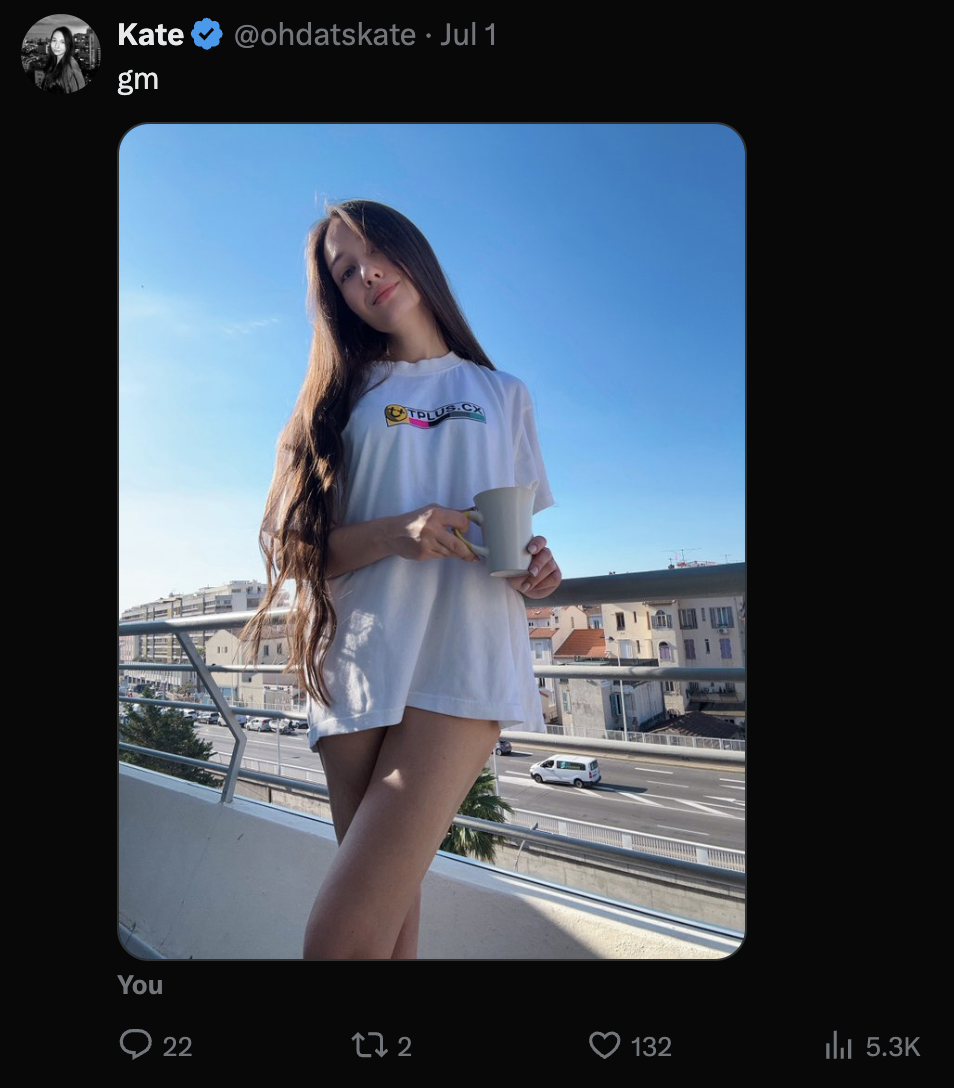Viewport: 954px width, 1088px height.
Task: Reply to Kate's gm post
Action: (135, 1046)
